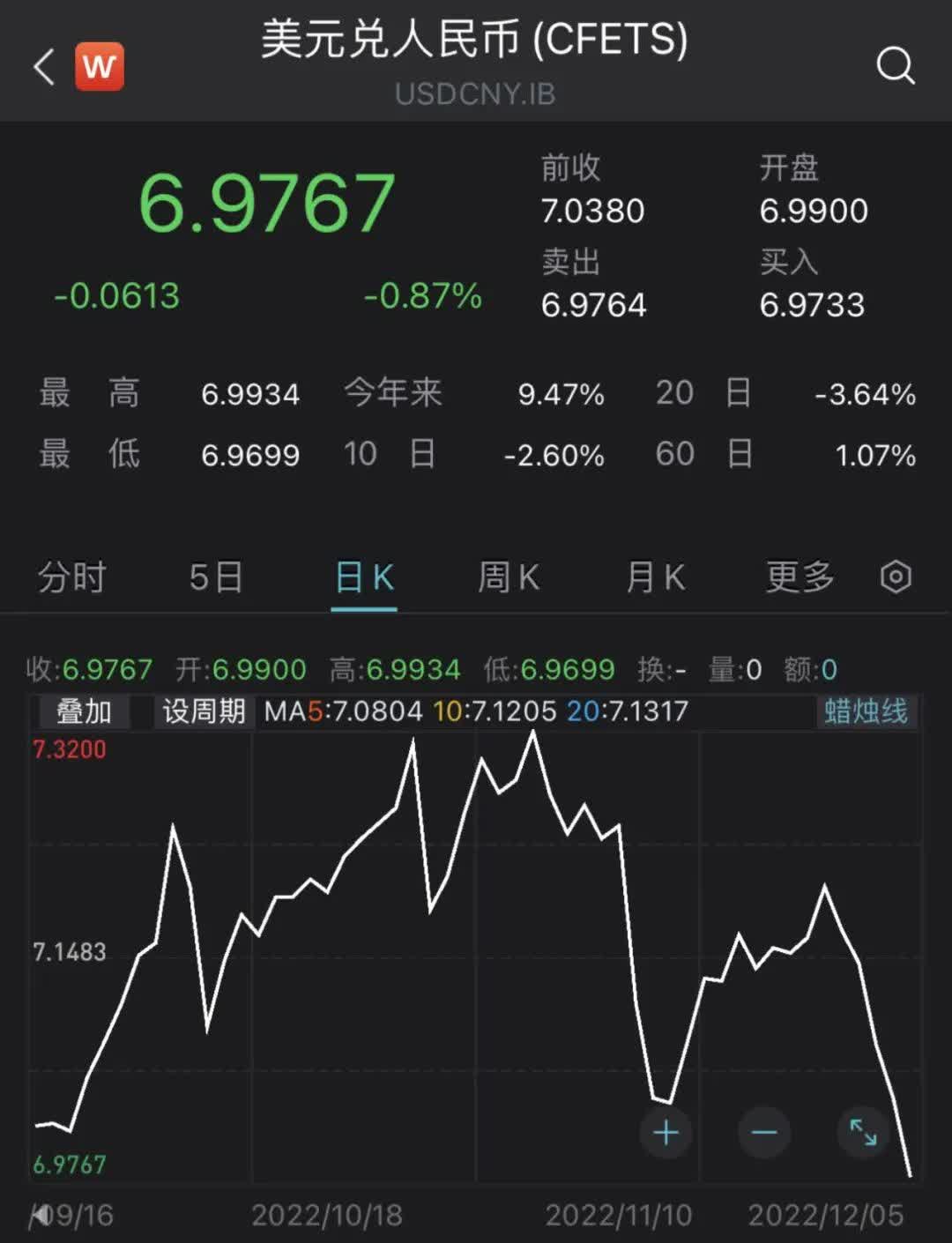952x1243 pixels.
Task: Click the 卖出 sell price 6.9764
Action: click(x=593, y=306)
